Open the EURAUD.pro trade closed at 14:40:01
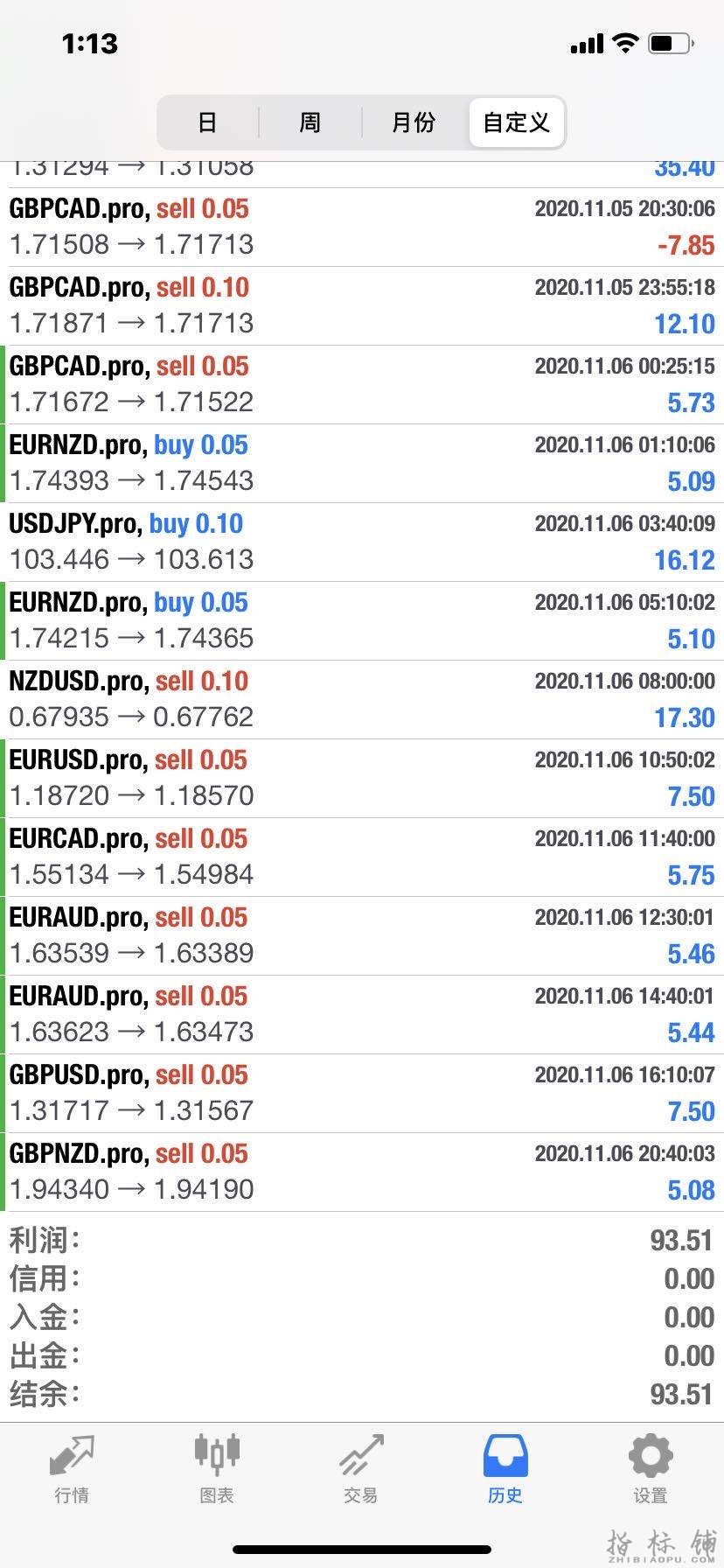The width and height of the screenshot is (724, 1568). [362, 1014]
